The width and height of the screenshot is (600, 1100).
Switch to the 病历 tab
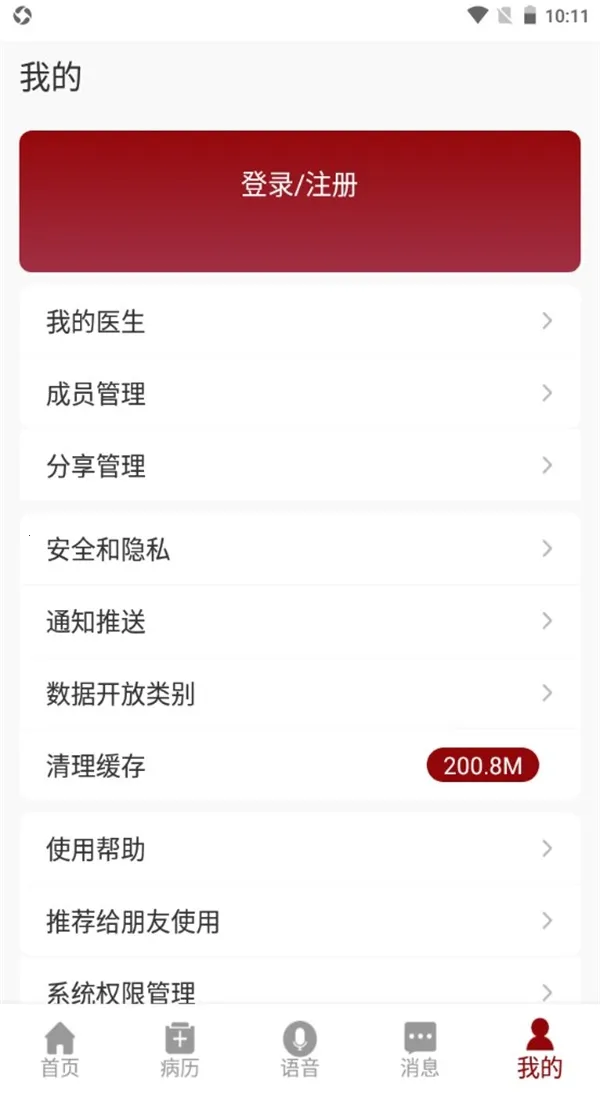click(180, 1050)
